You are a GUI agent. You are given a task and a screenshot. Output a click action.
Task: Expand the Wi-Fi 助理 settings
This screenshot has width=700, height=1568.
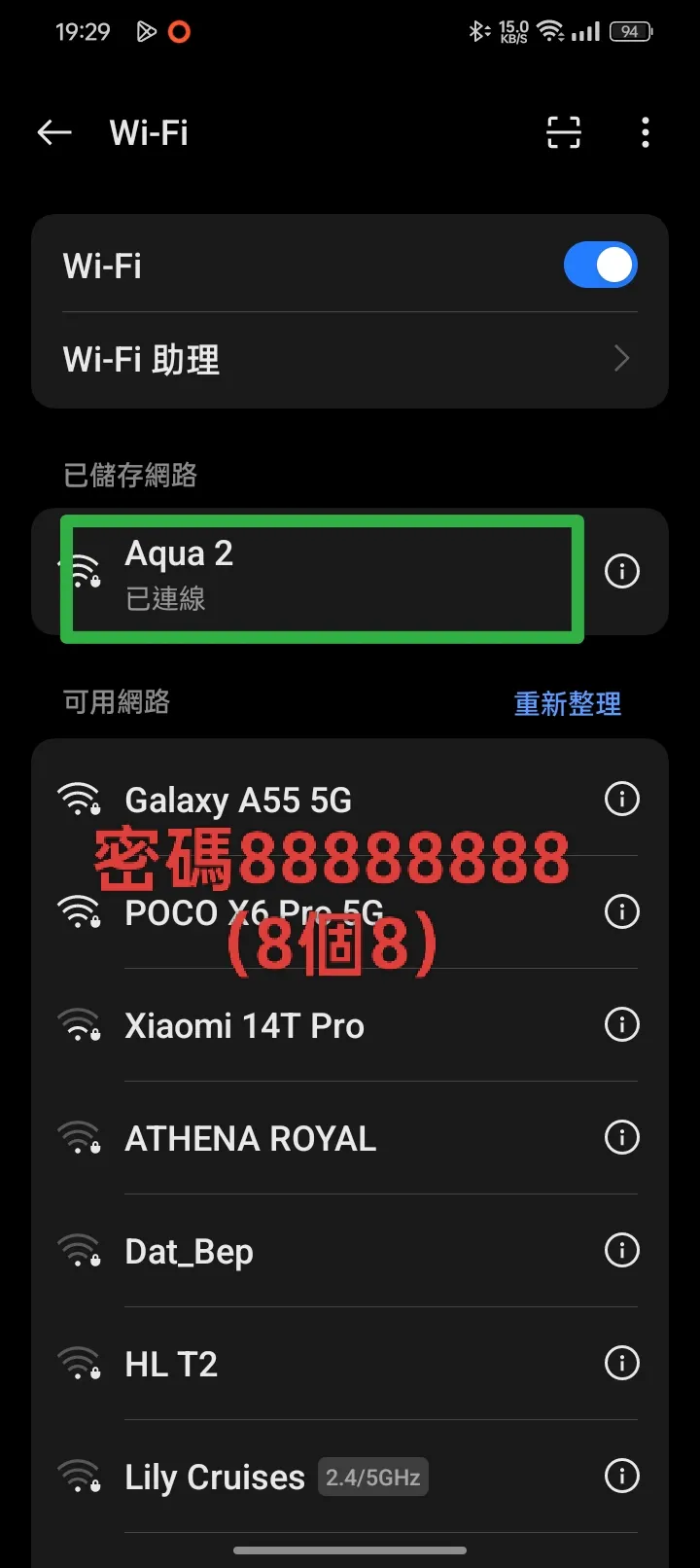point(350,359)
